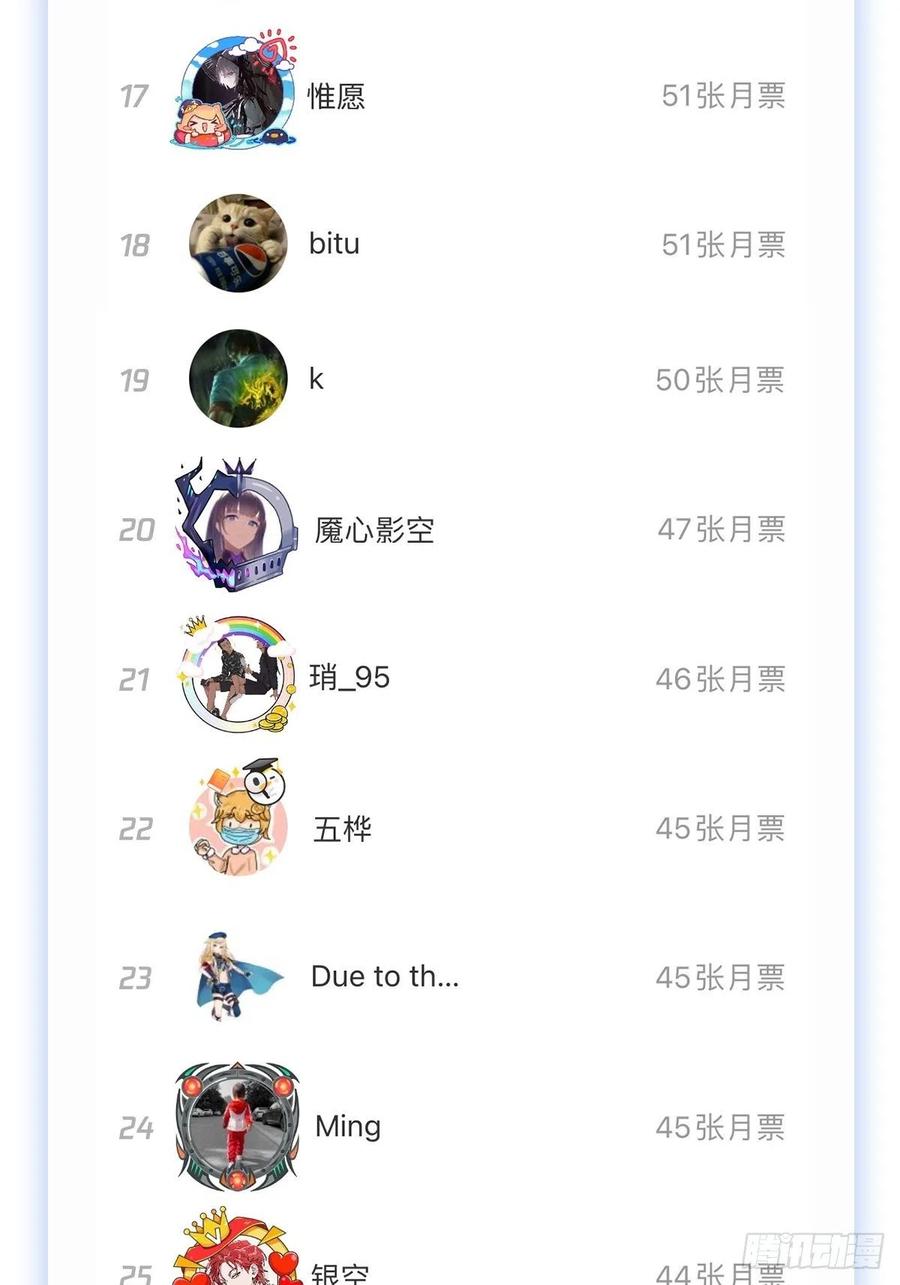Click the rank number 23
Image resolution: width=900 pixels, height=1285 pixels.
[x=134, y=979]
